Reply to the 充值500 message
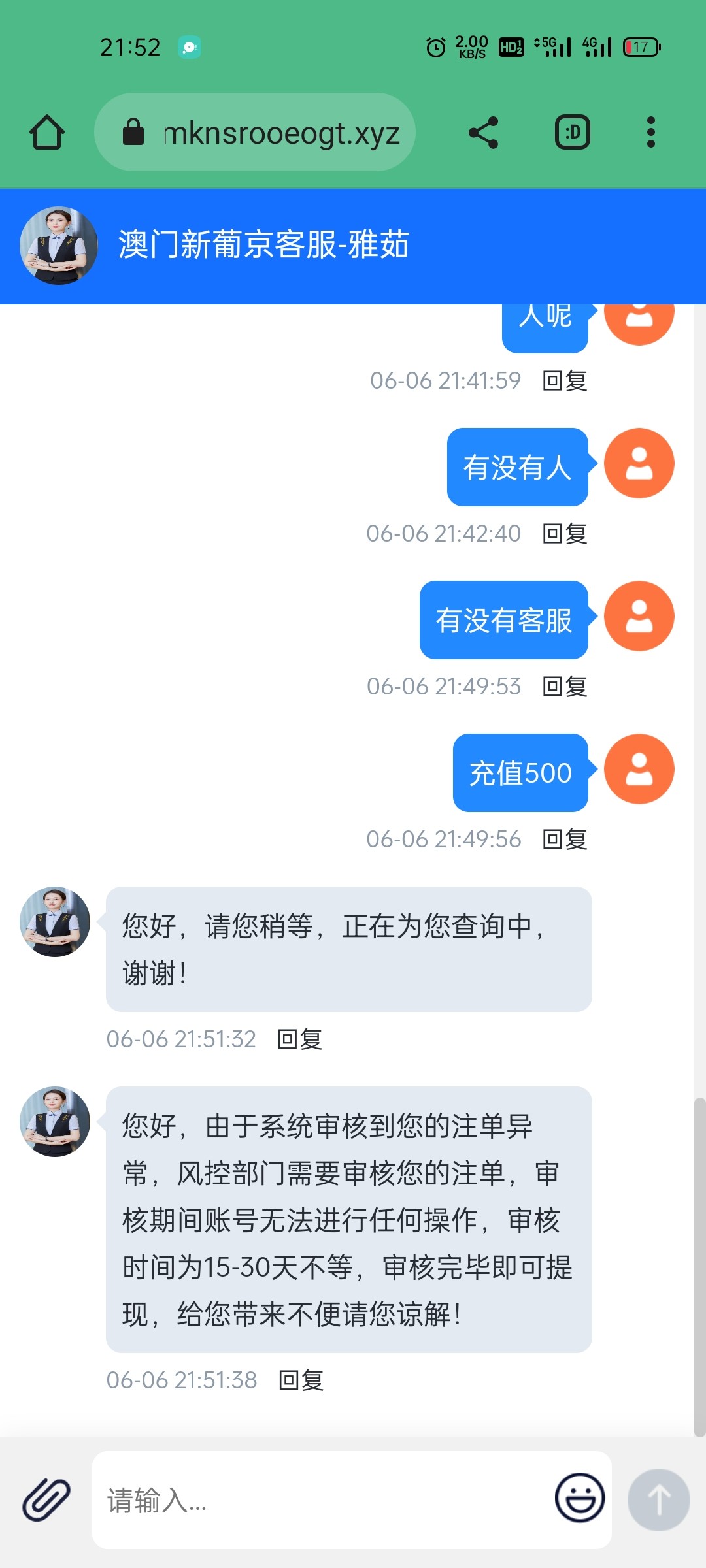The image size is (706, 1568). pos(565,840)
